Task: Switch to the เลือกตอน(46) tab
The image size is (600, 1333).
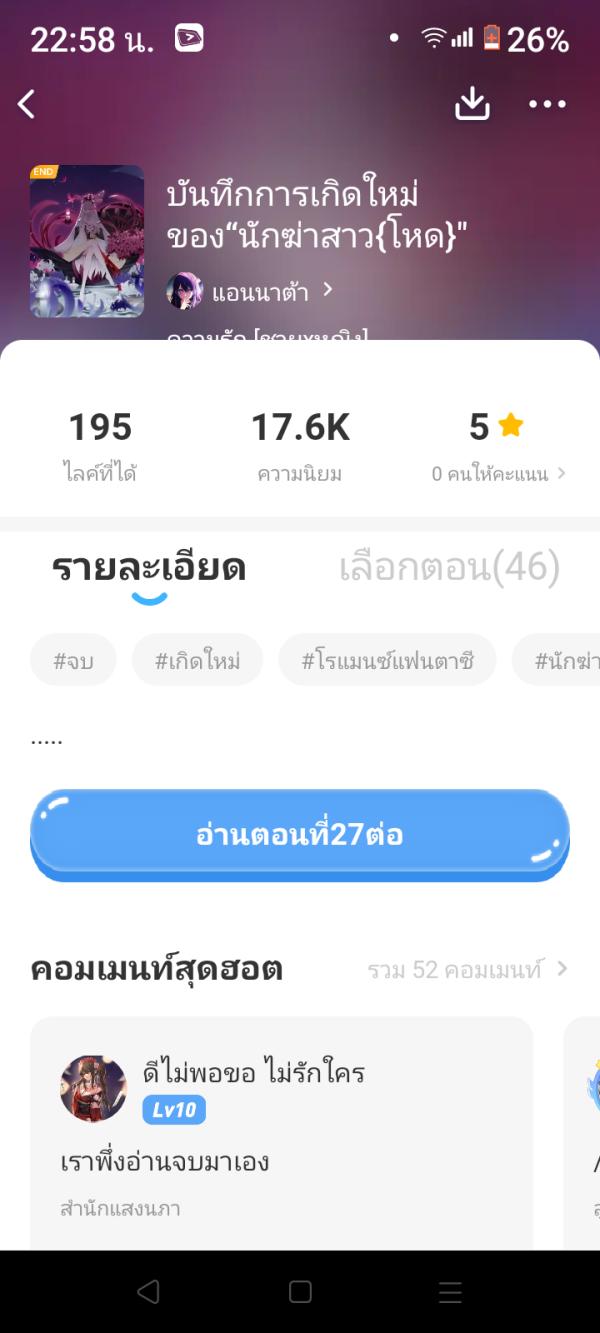Action: click(449, 568)
